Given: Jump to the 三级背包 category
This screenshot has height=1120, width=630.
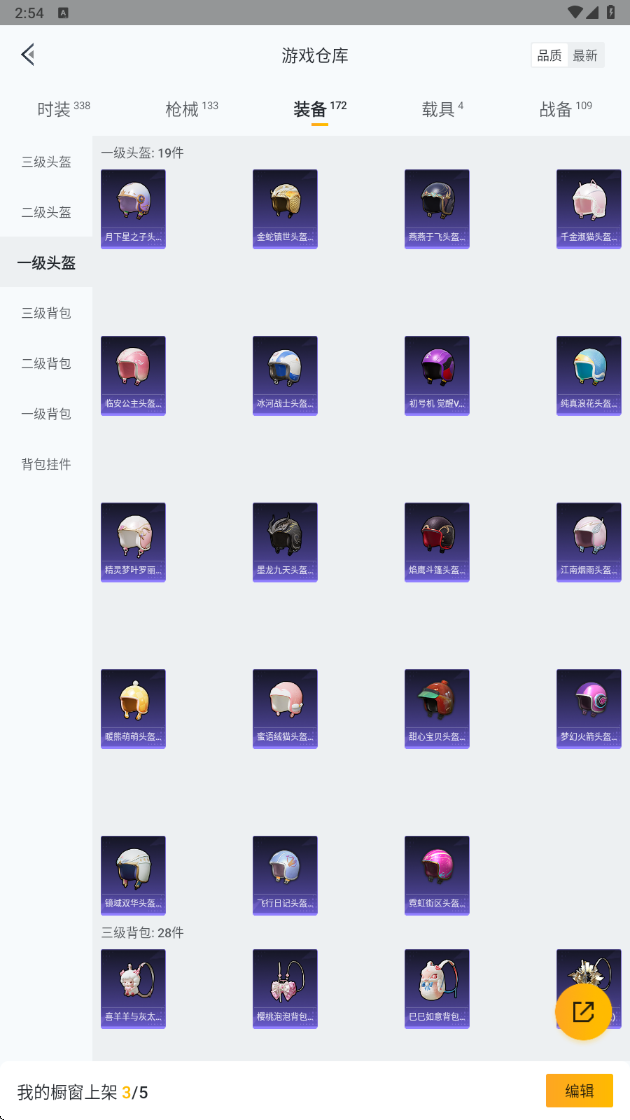Looking at the screenshot, I should coord(46,313).
